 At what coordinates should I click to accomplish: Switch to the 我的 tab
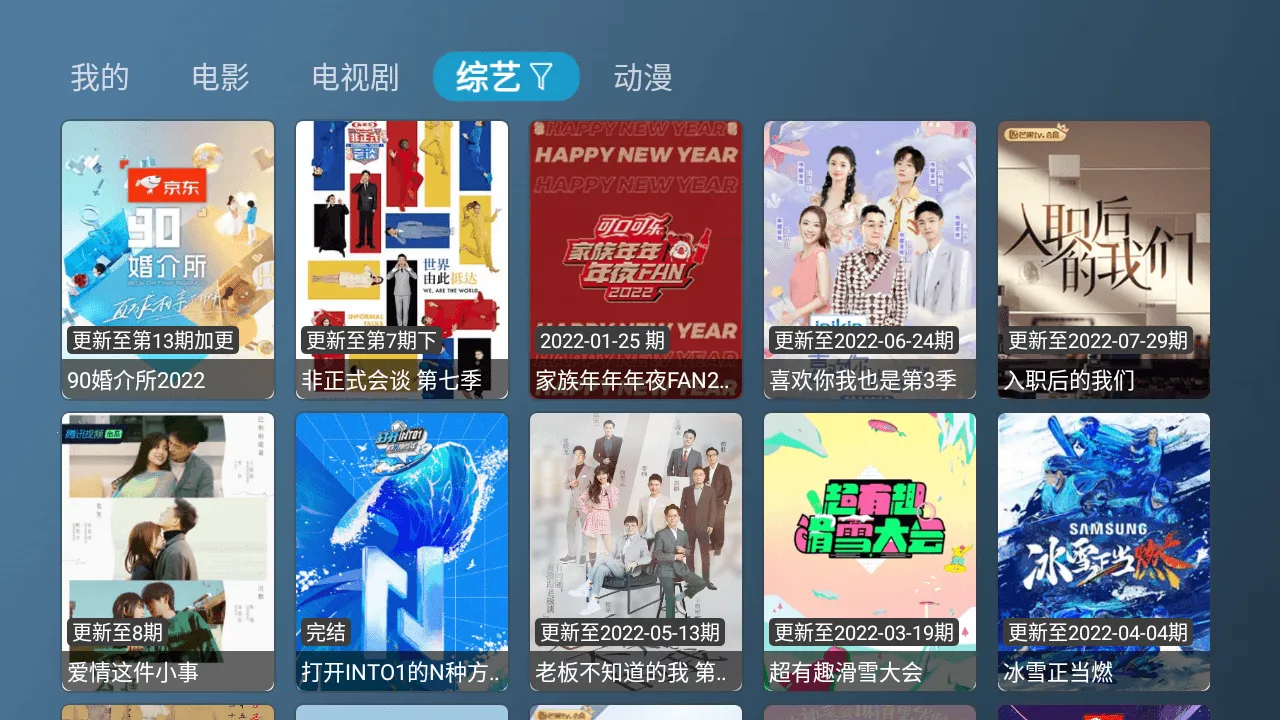100,77
